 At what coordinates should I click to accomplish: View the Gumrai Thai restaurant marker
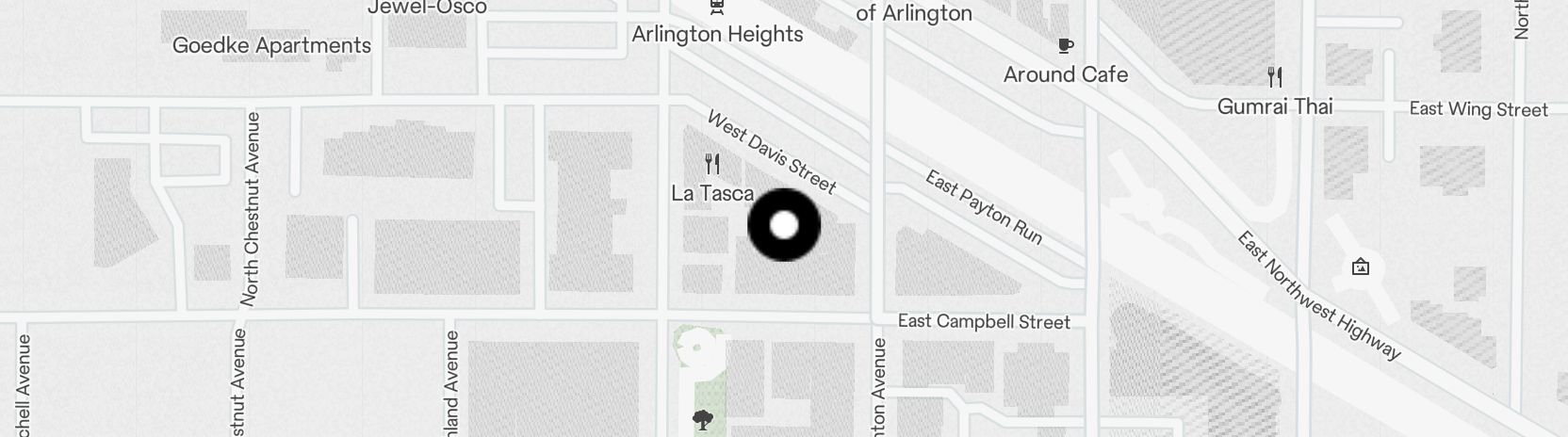1275,77
